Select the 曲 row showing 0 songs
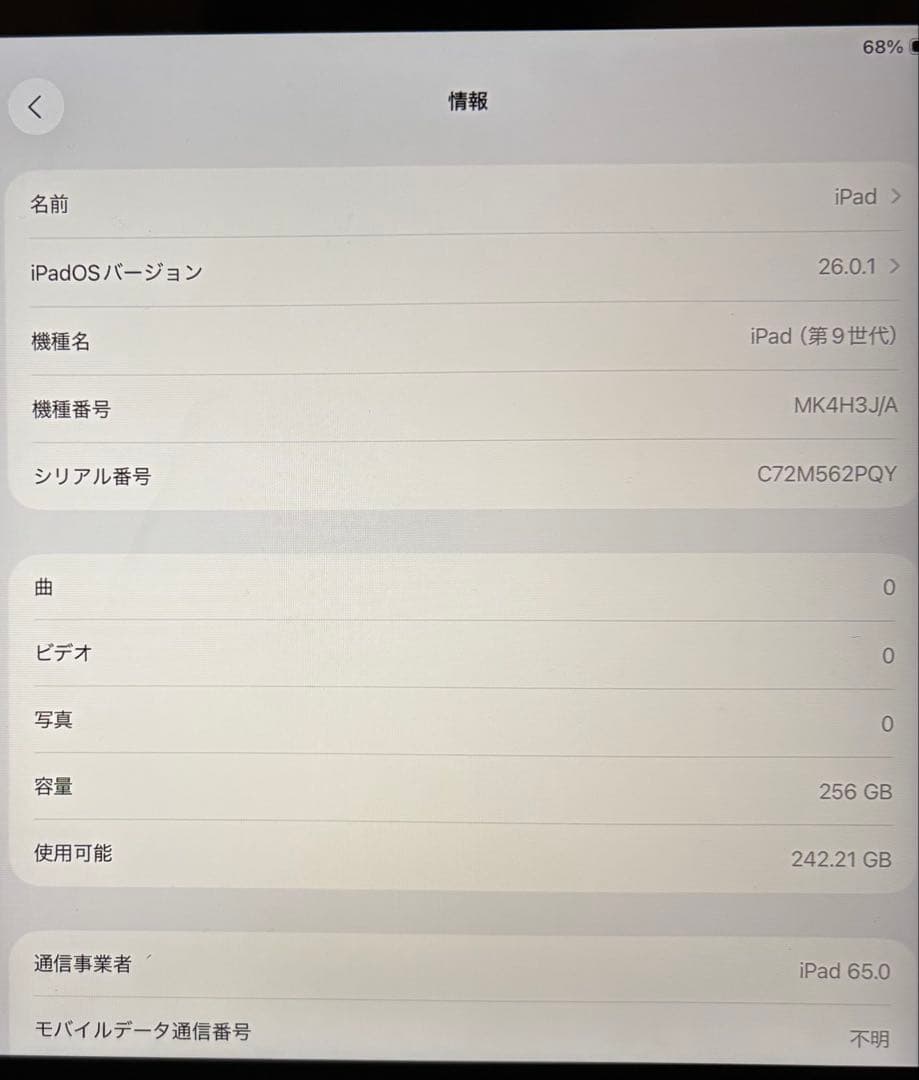 [460, 588]
